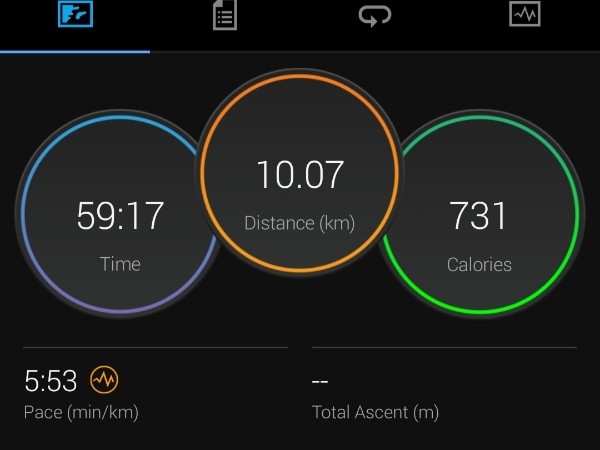
Task: Switch to the activity summary tab
Action: 75,16
